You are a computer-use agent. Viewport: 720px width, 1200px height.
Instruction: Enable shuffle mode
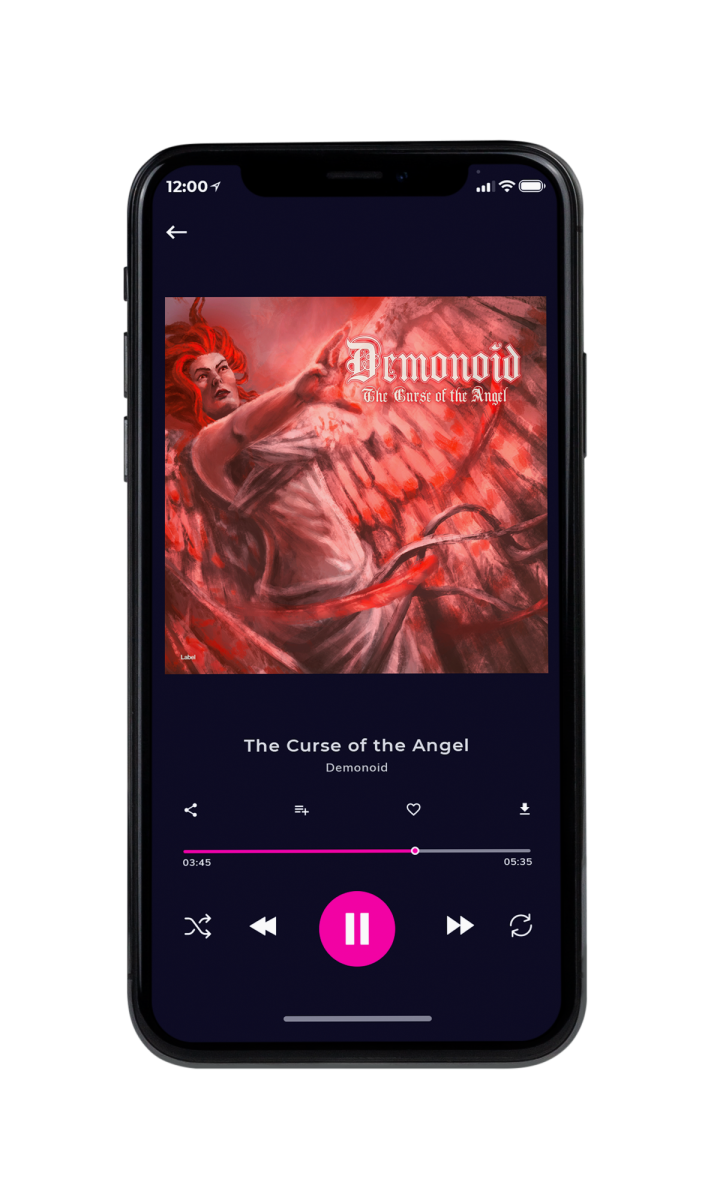pyautogui.click(x=197, y=927)
